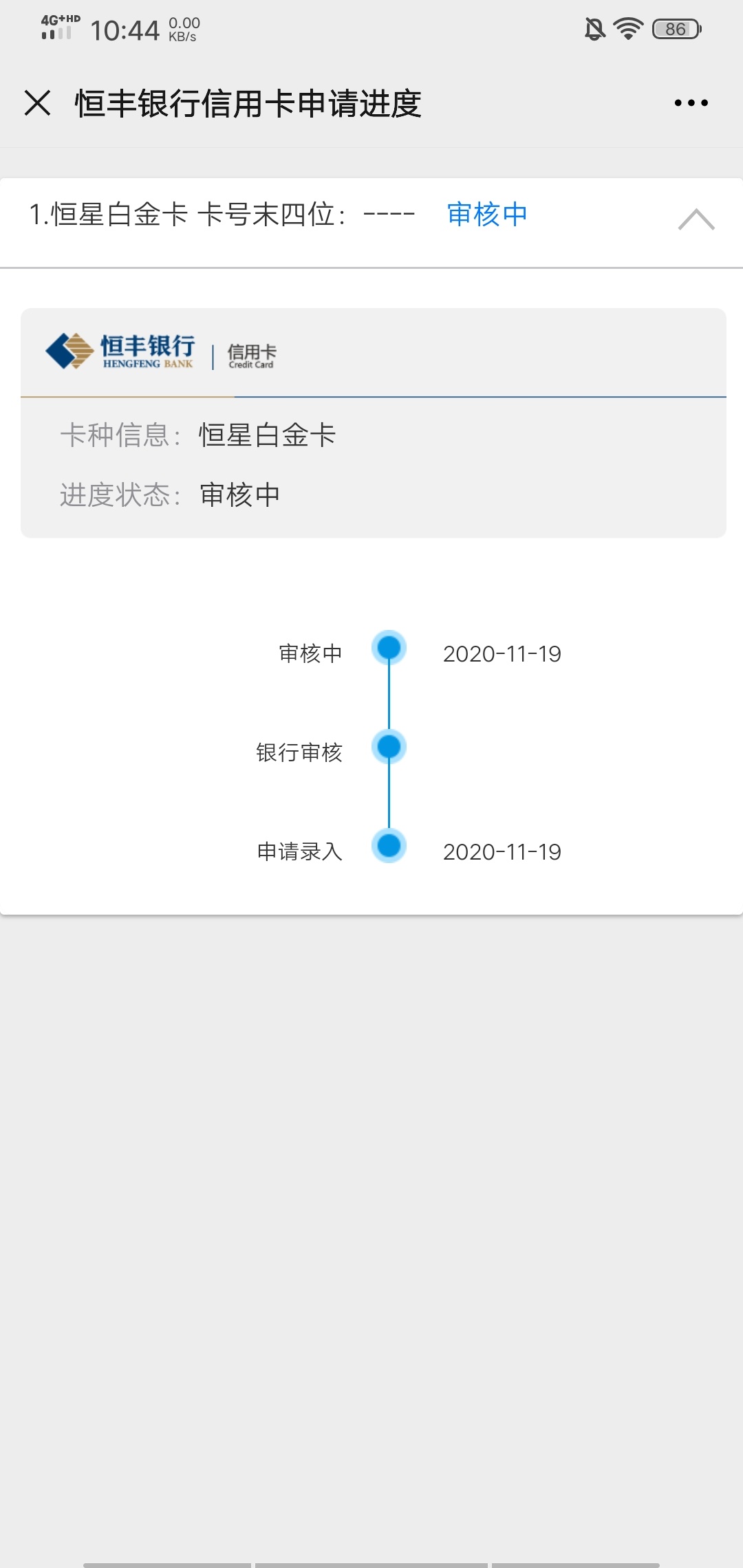The width and height of the screenshot is (743, 1568).
Task: Open the three-dot more options menu
Action: pos(691,103)
